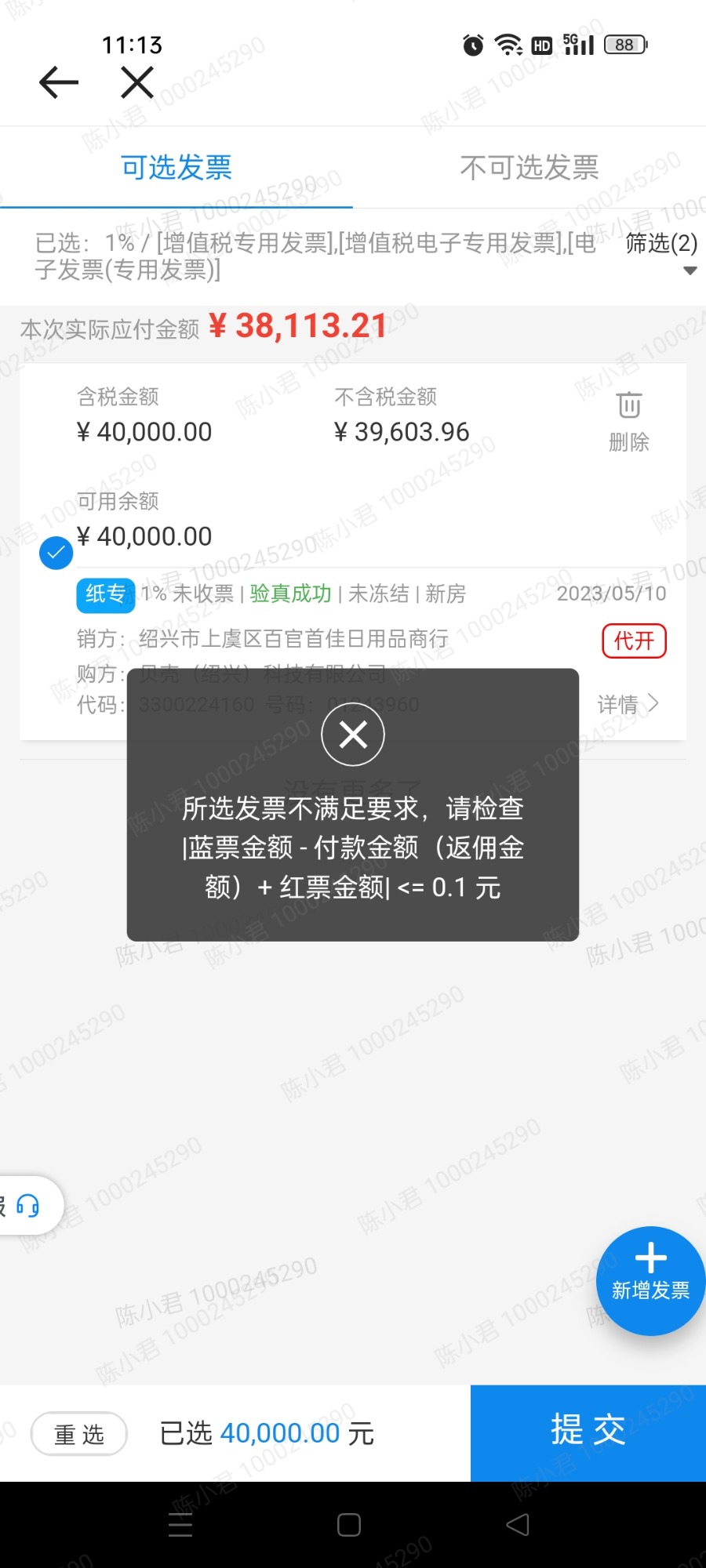Uncheck the selected invoice checkbox

[x=56, y=553]
